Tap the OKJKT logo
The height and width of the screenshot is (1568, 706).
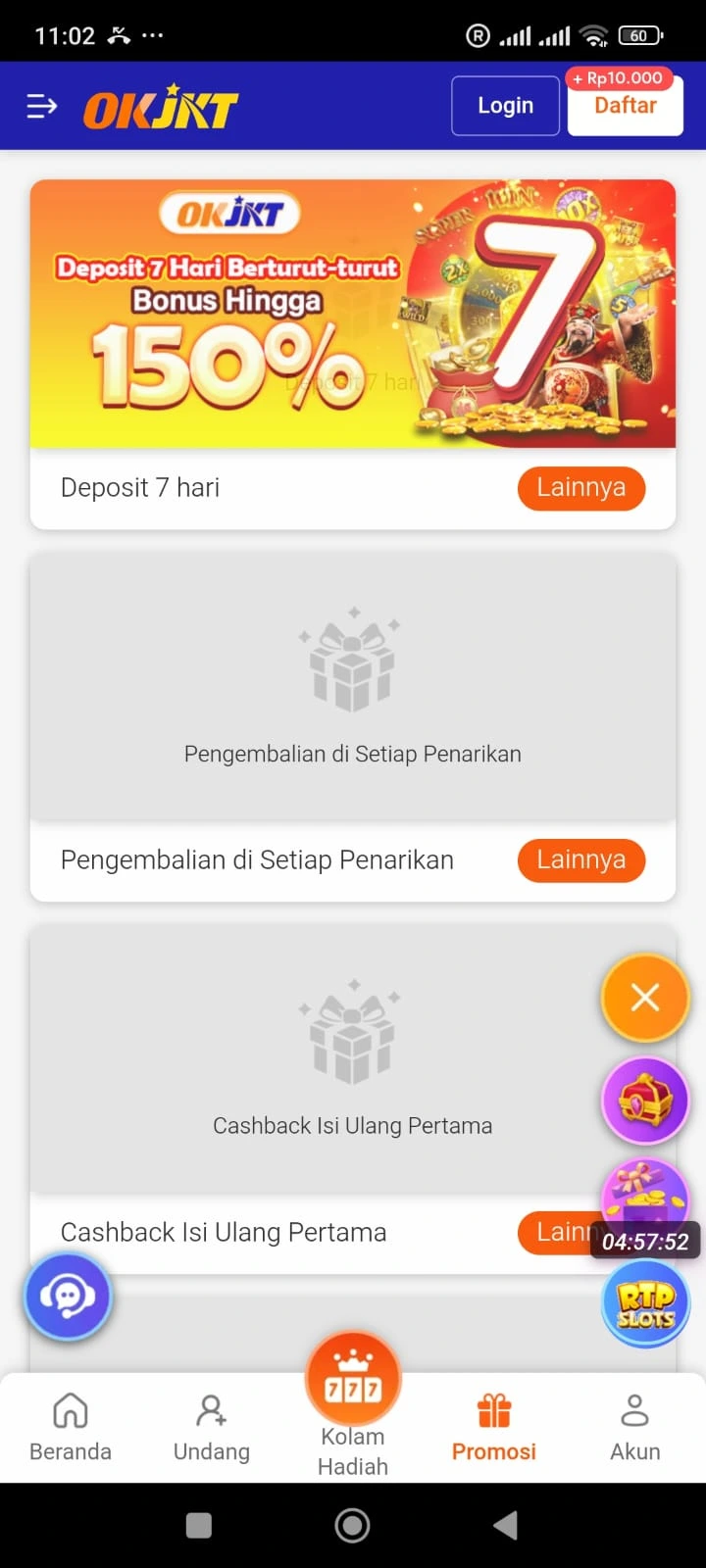[161, 104]
